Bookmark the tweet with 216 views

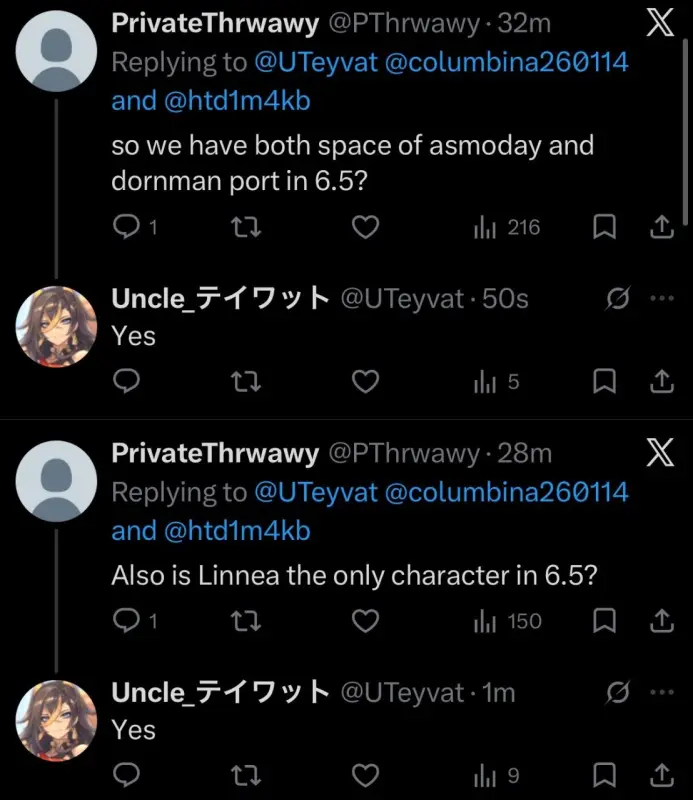(x=604, y=228)
